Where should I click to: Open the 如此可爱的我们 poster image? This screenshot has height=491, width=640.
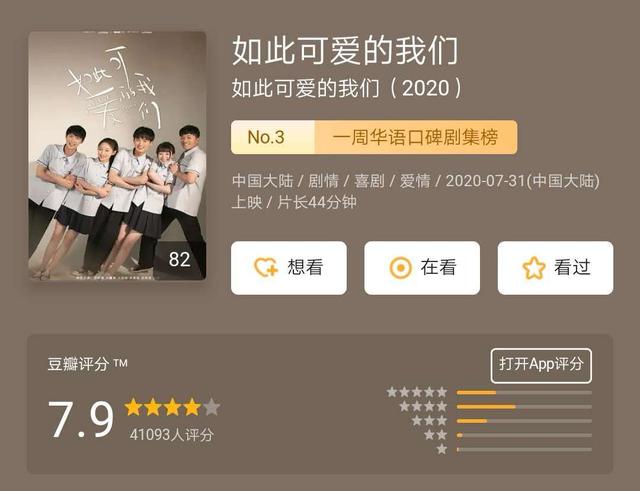117,156
